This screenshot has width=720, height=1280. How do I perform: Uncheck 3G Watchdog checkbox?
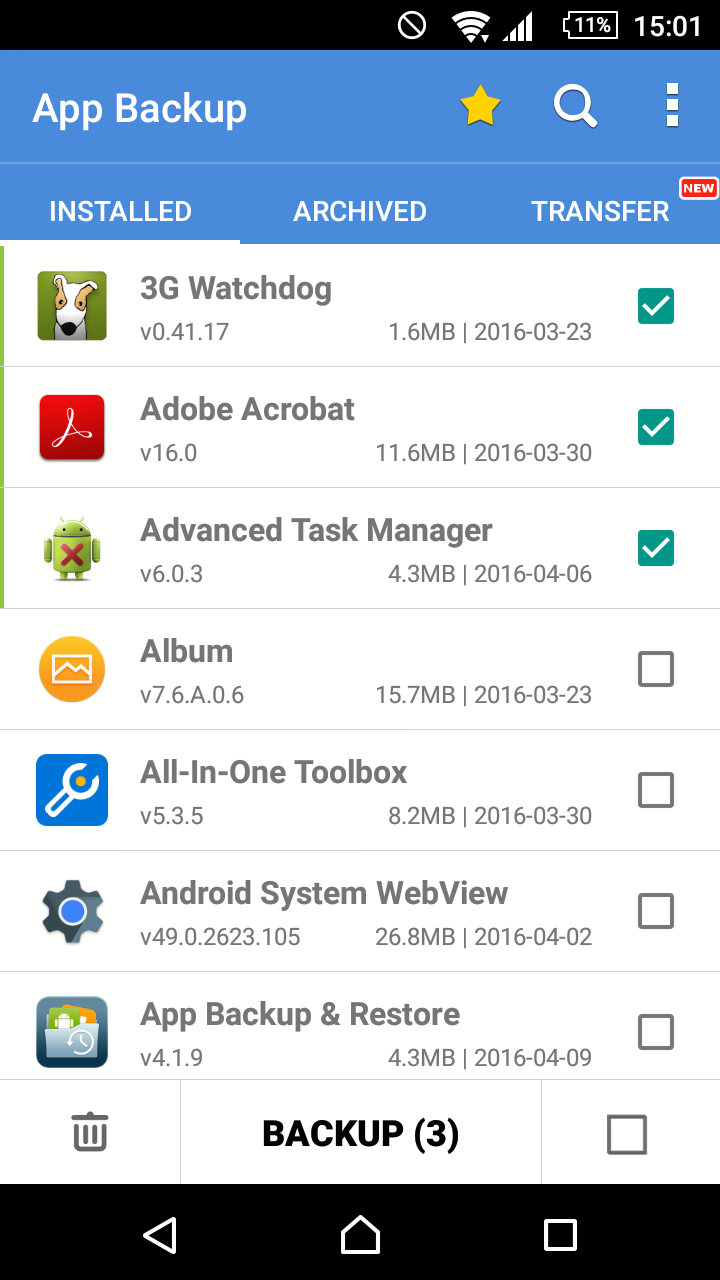point(656,306)
